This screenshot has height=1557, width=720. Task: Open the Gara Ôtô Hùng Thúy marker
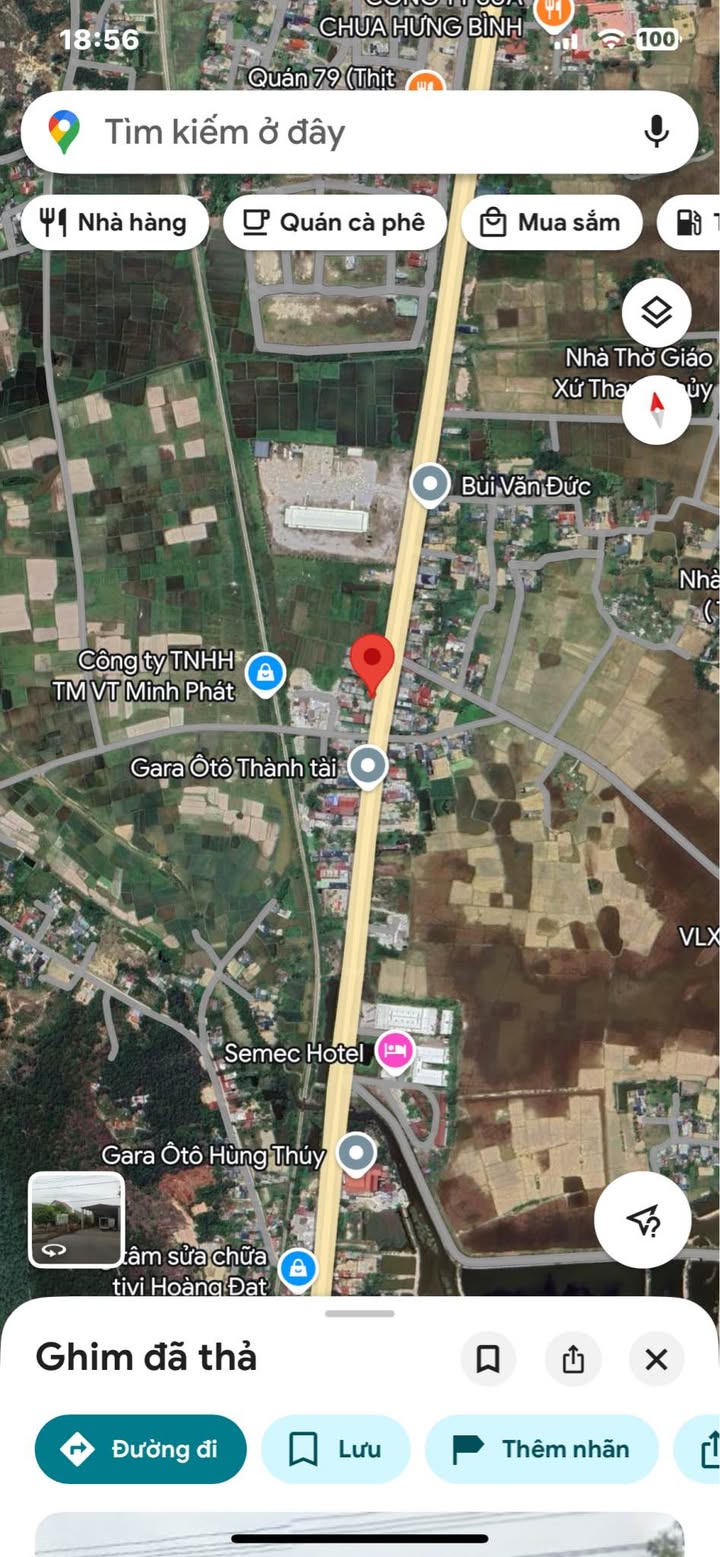pos(356,1154)
